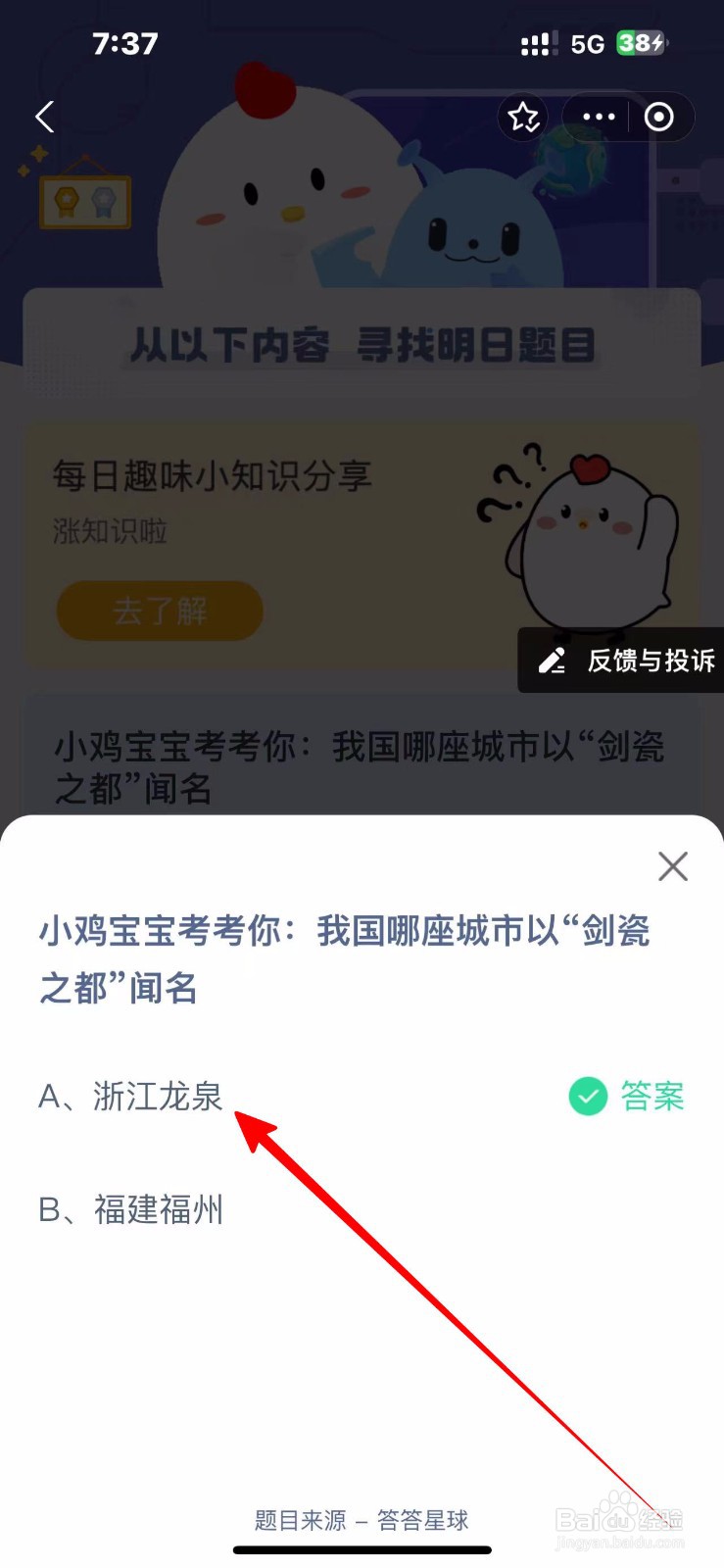The height and width of the screenshot is (1568, 724).
Task: Tap the yellow 去了解 button
Action: point(159,611)
